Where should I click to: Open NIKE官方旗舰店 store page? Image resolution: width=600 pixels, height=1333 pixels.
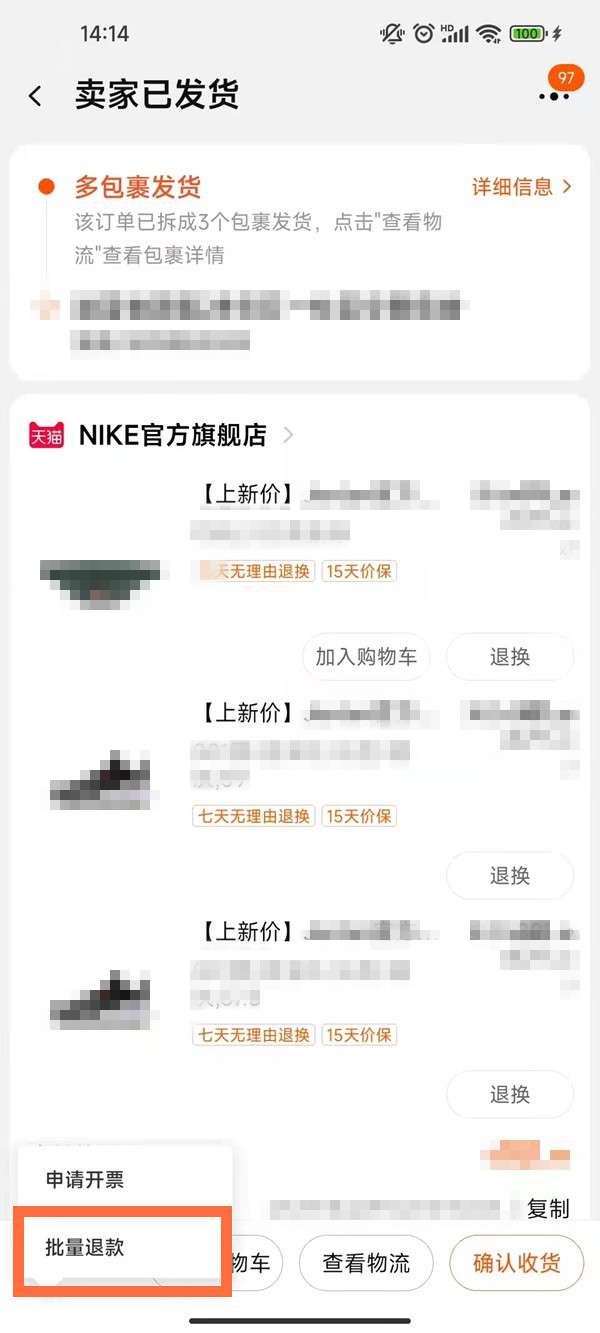172,436
